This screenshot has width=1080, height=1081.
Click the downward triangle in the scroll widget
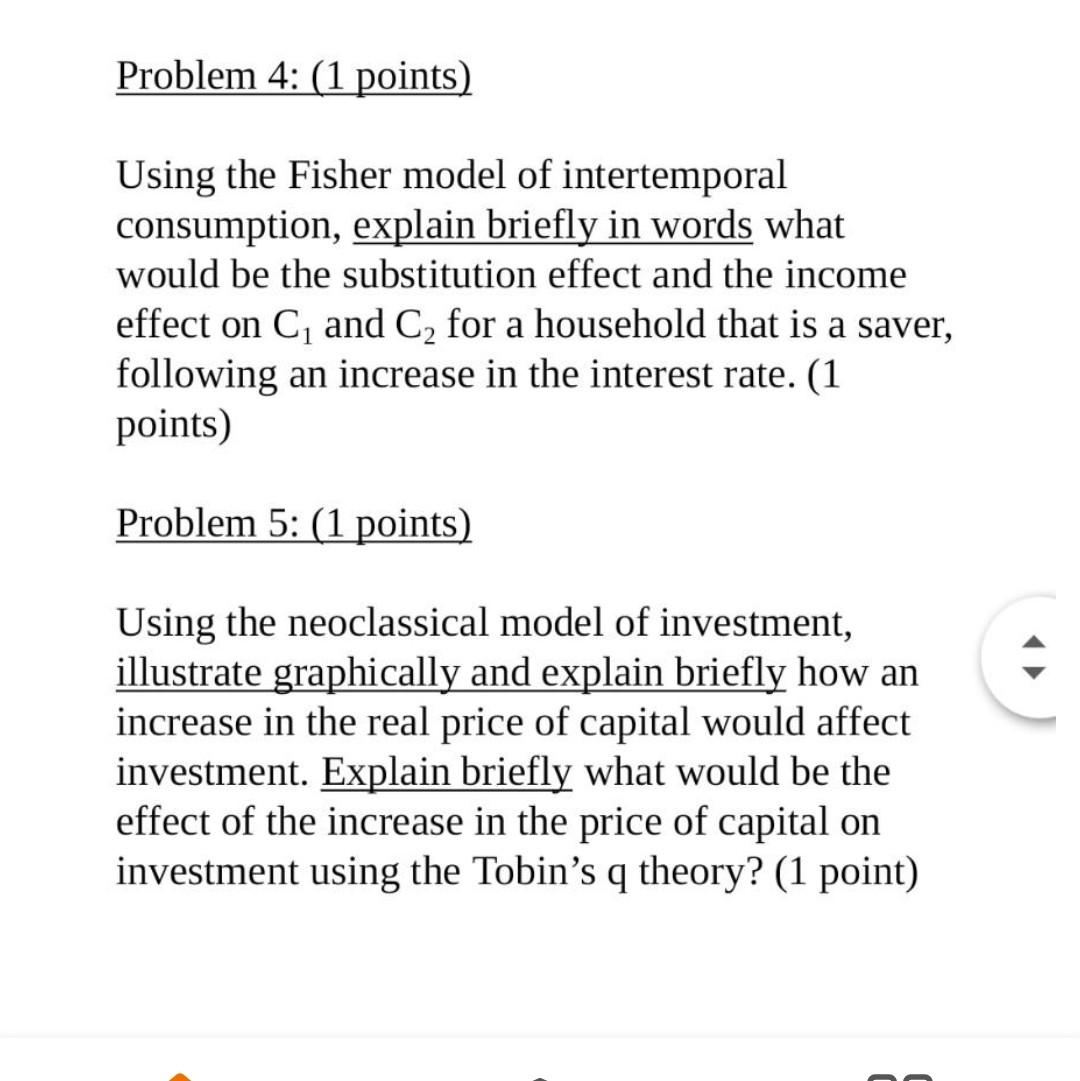pyautogui.click(x=1032, y=672)
